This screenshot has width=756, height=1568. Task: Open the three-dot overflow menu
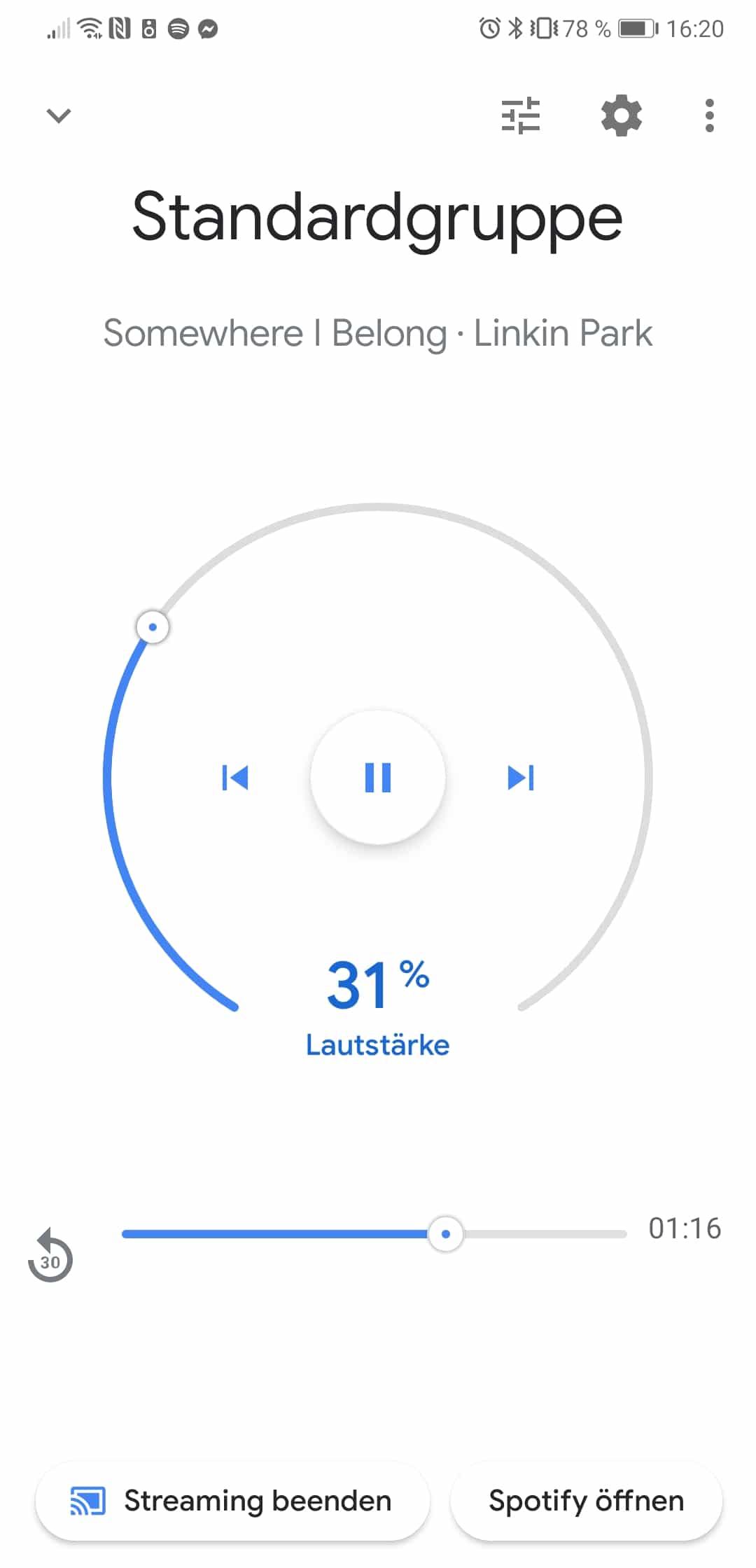click(709, 115)
